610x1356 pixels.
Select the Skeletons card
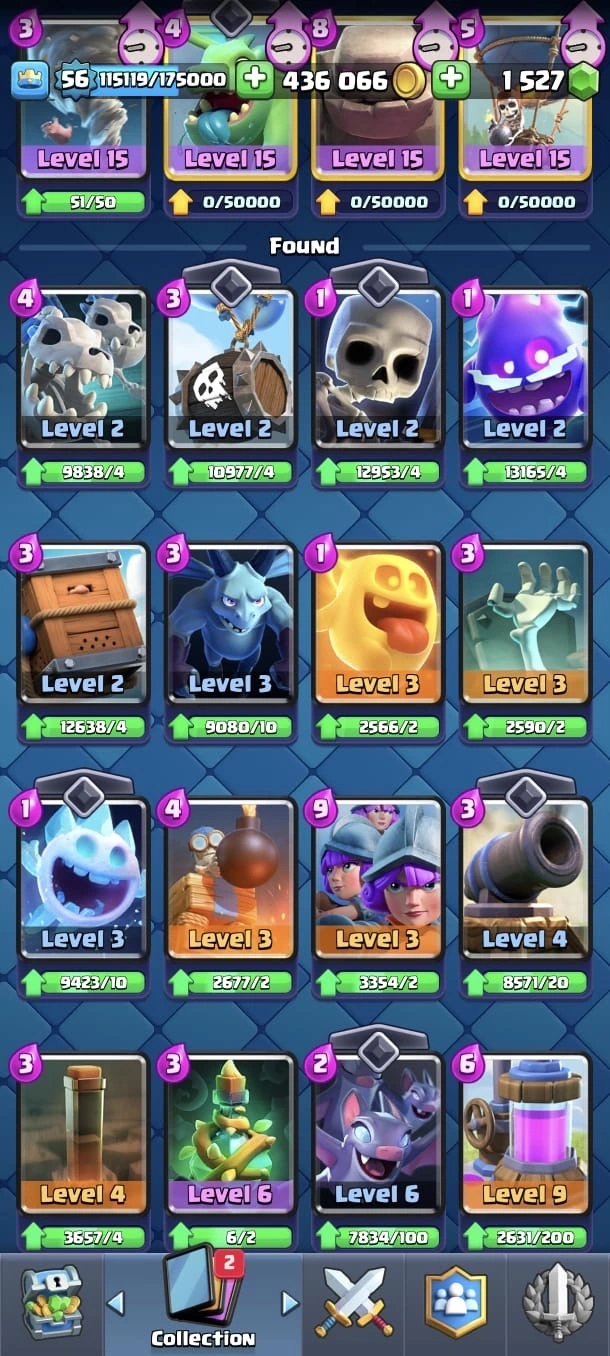tap(378, 370)
